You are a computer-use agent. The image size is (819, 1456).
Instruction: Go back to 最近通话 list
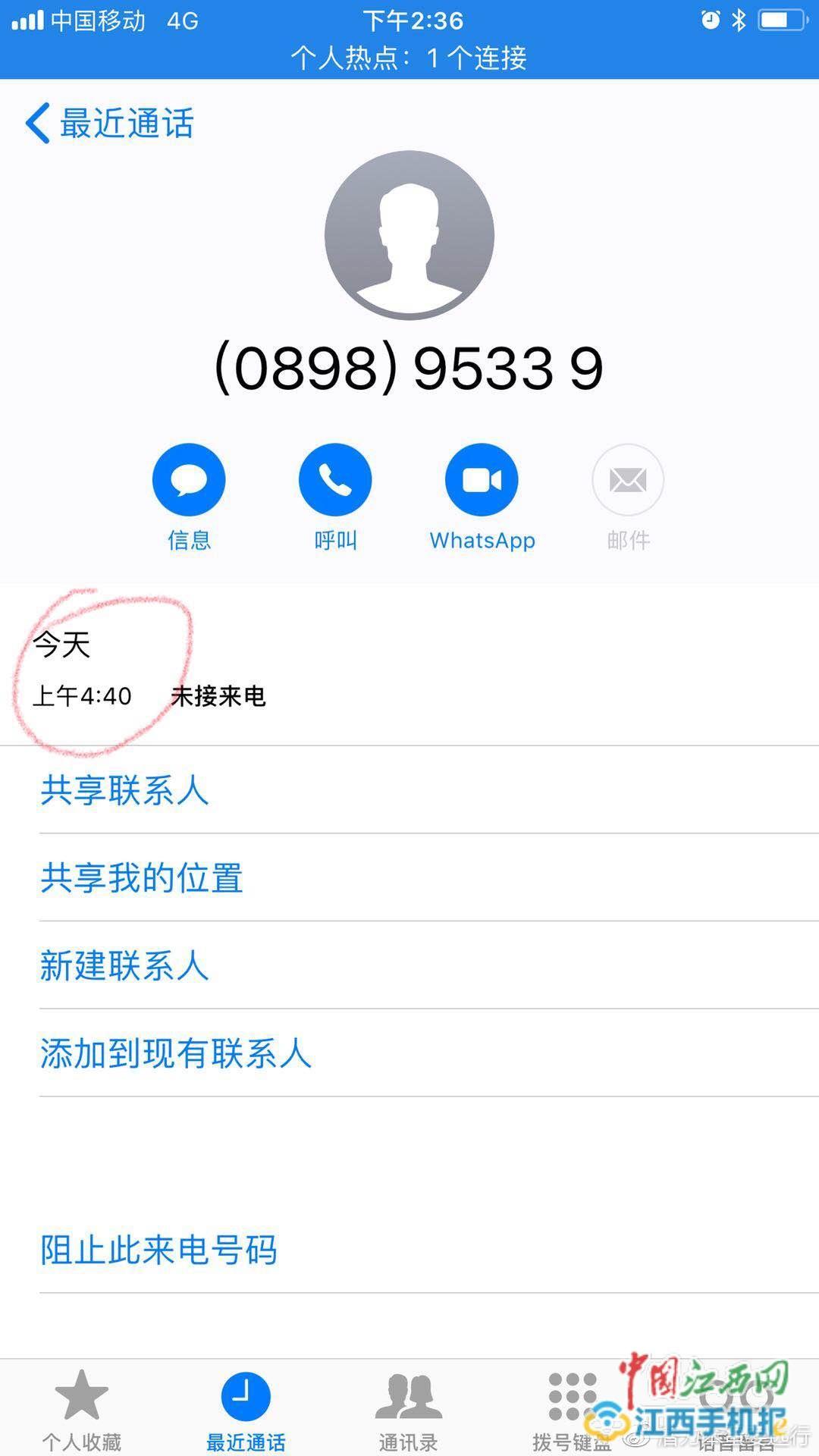coord(110,124)
